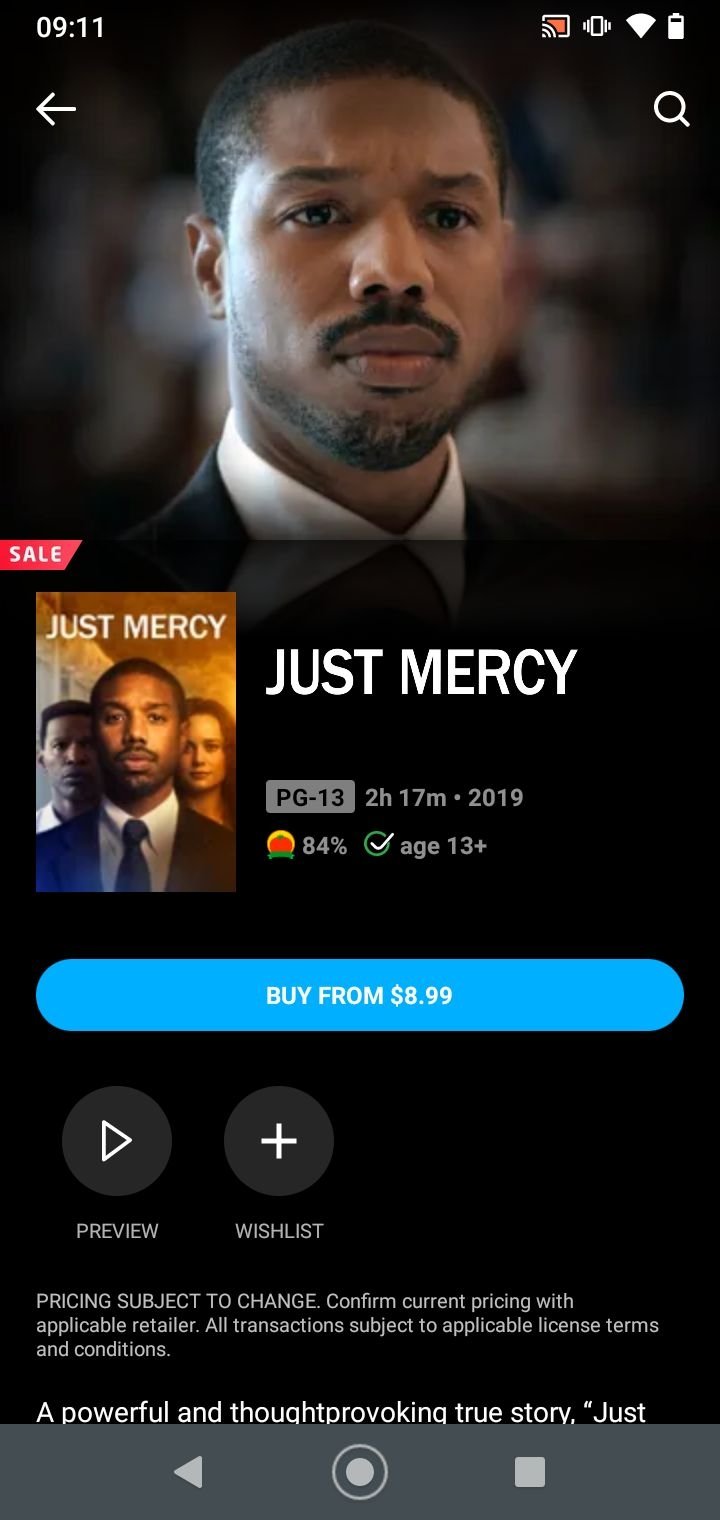Go back using the top-left arrow
This screenshot has width=720, height=1520.
56,109
